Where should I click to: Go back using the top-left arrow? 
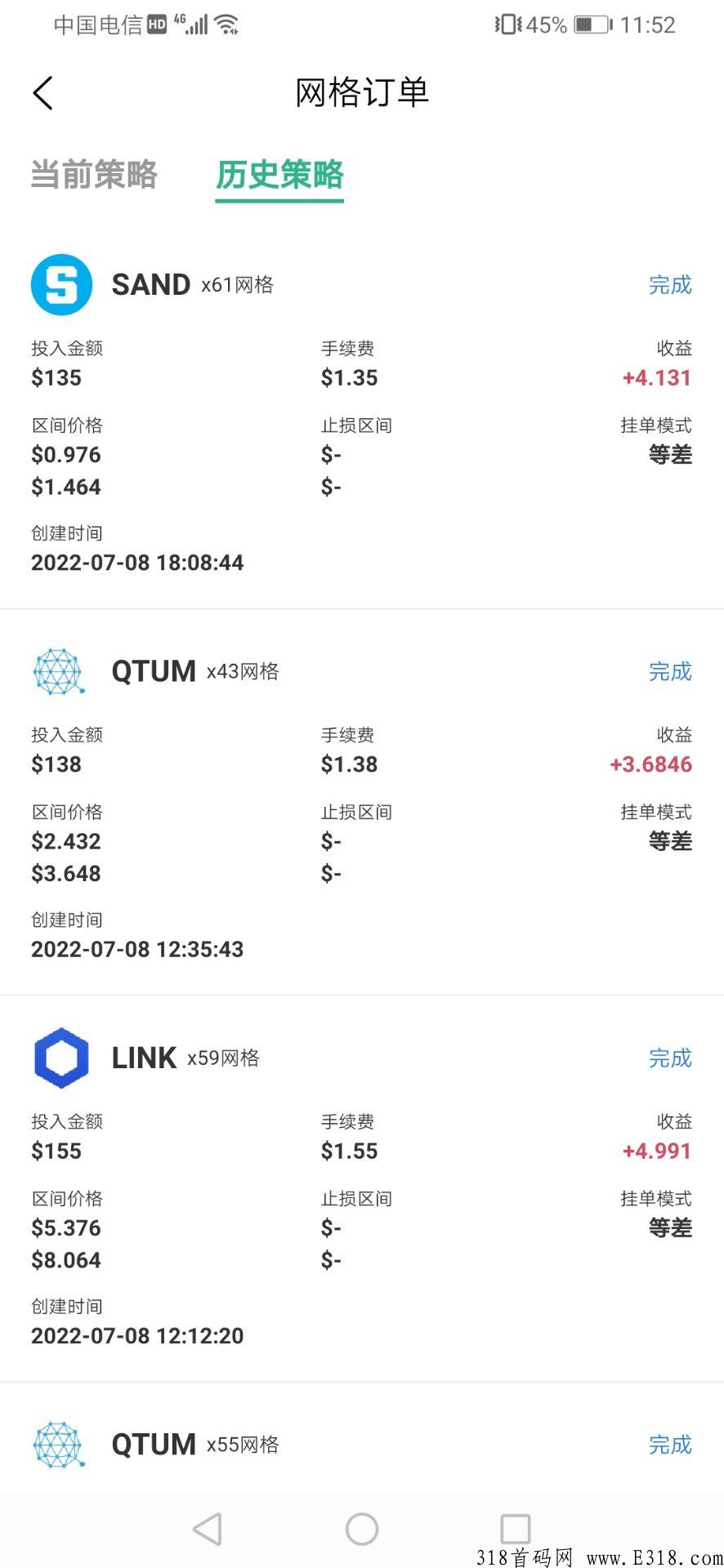pyautogui.click(x=43, y=93)
